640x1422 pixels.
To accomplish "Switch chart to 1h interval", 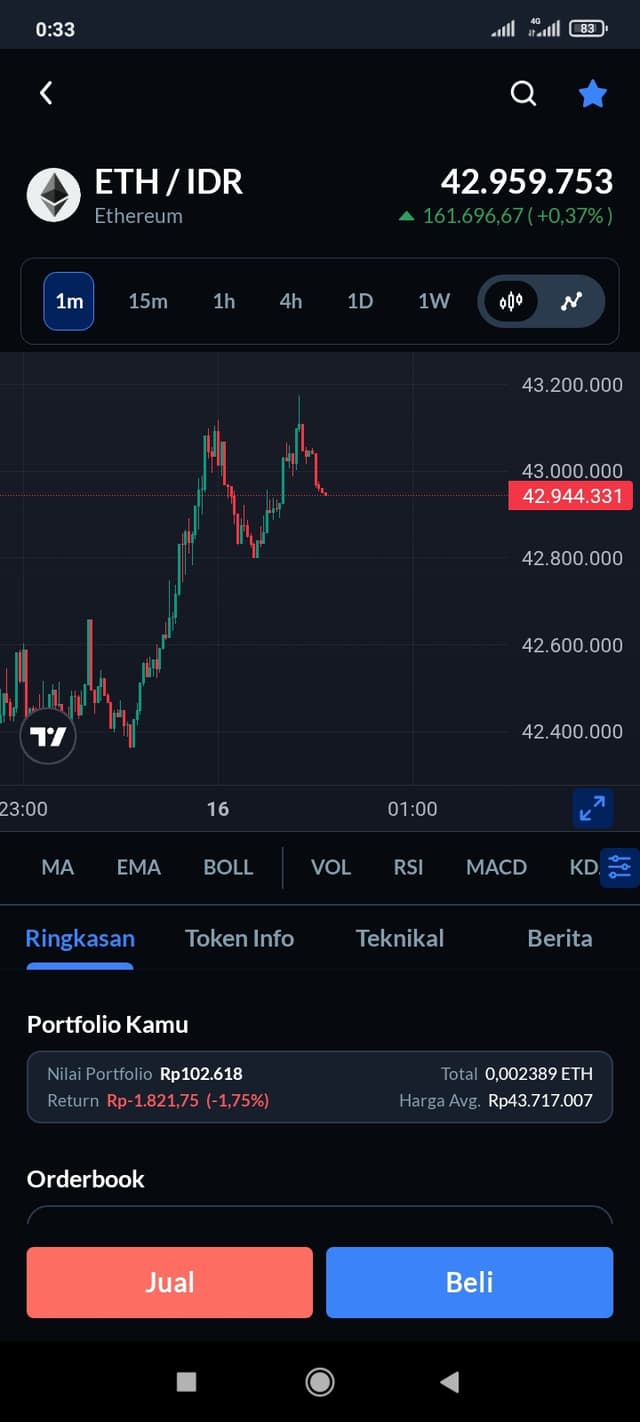I will [x=224, y=301].
